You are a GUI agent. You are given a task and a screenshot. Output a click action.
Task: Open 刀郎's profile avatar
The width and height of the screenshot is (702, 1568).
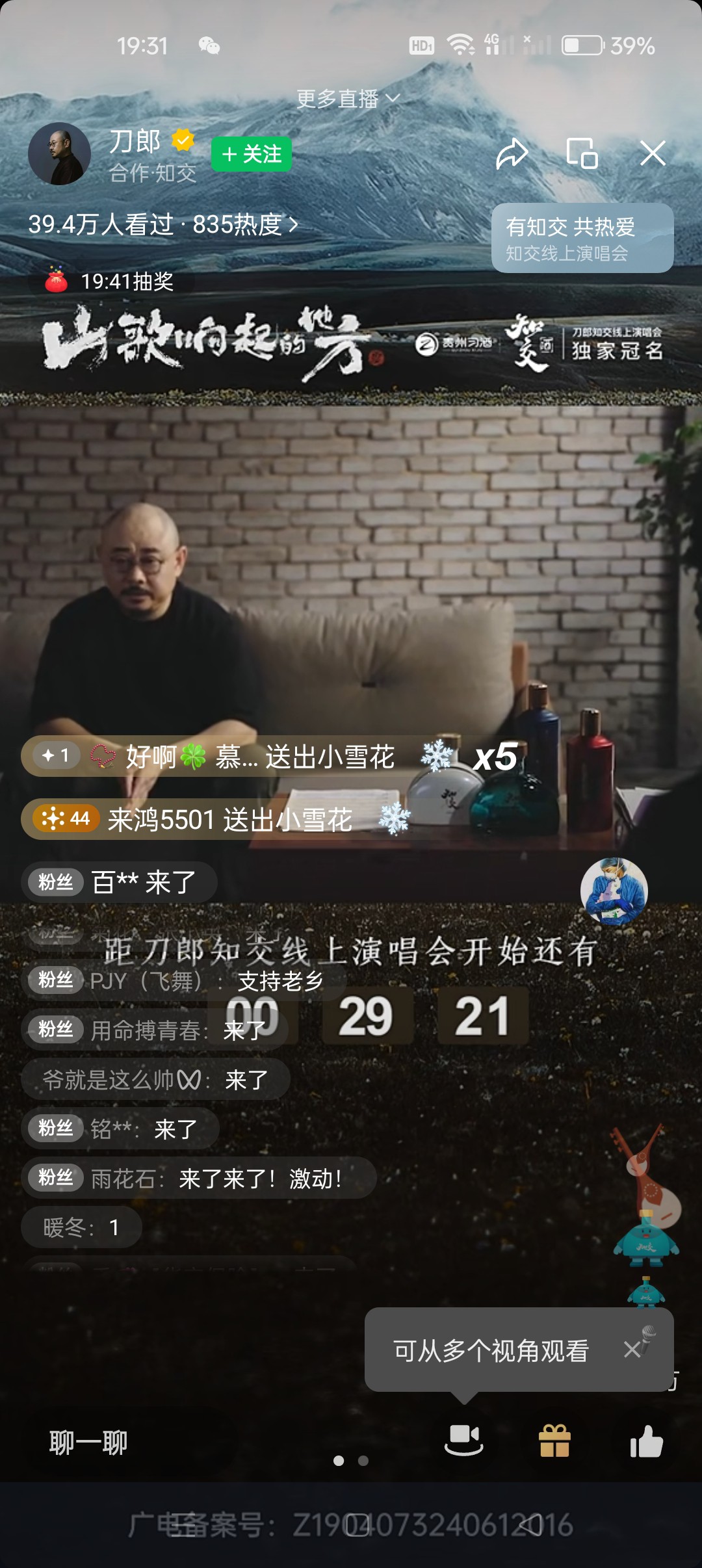(x=59, y=154)
